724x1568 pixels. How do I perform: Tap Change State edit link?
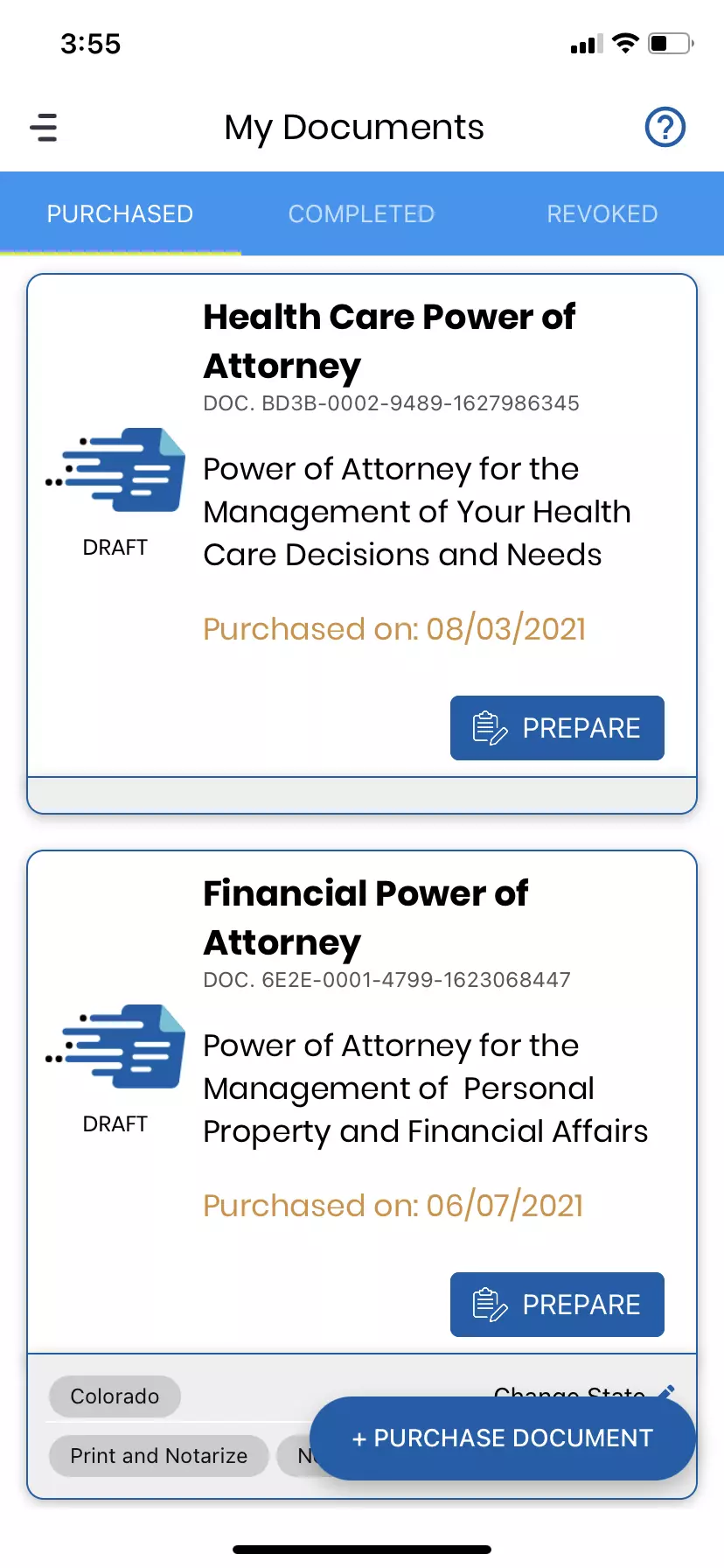(x=584, y=1391)
